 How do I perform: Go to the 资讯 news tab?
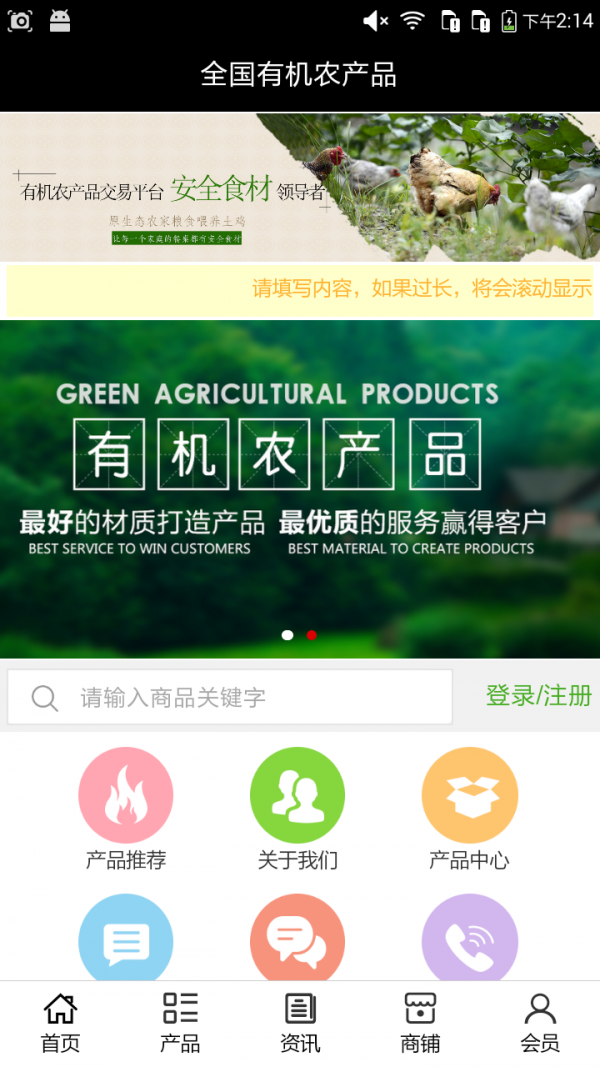click(x=300, y=1022)
